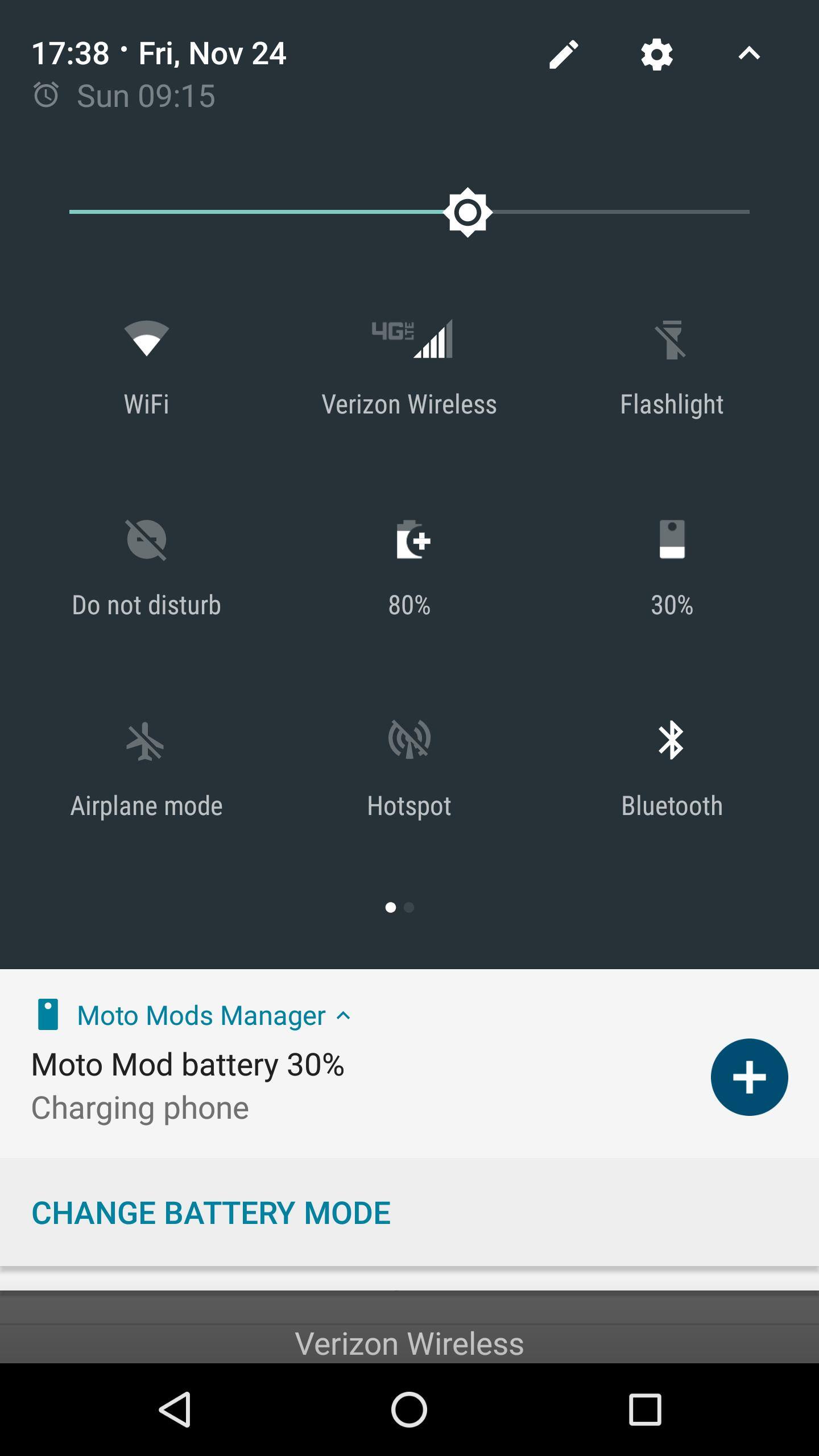The image size is (819, 1456).
Task: Open next quick settings page dot
Action: point(409,907)
